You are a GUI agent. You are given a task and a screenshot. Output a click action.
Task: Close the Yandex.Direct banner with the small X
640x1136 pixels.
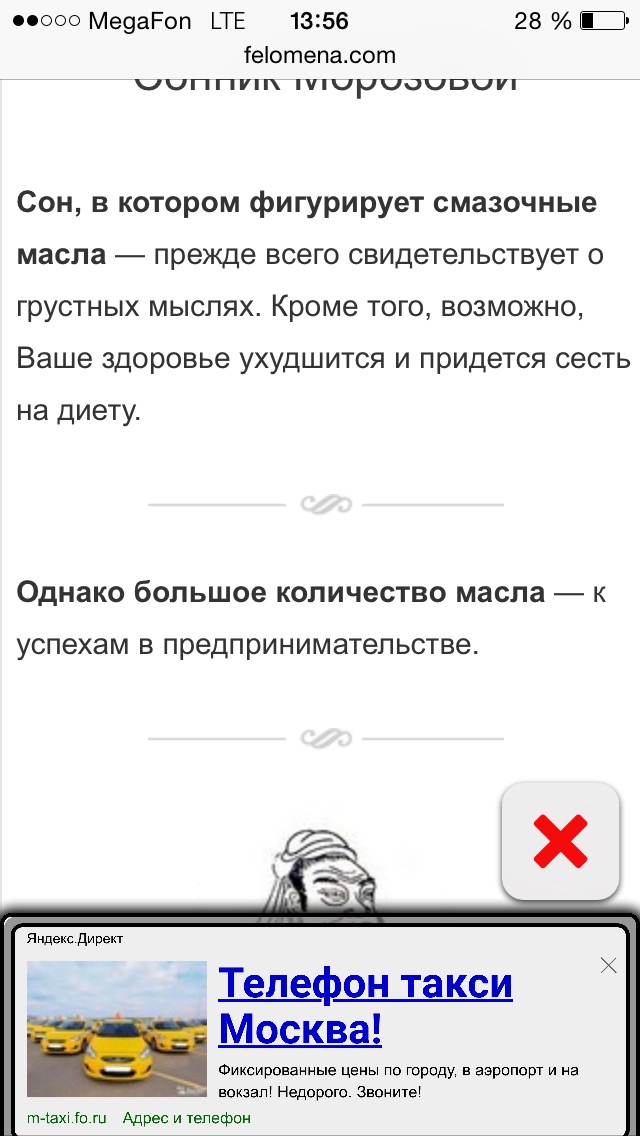click(x=608, y=965)
